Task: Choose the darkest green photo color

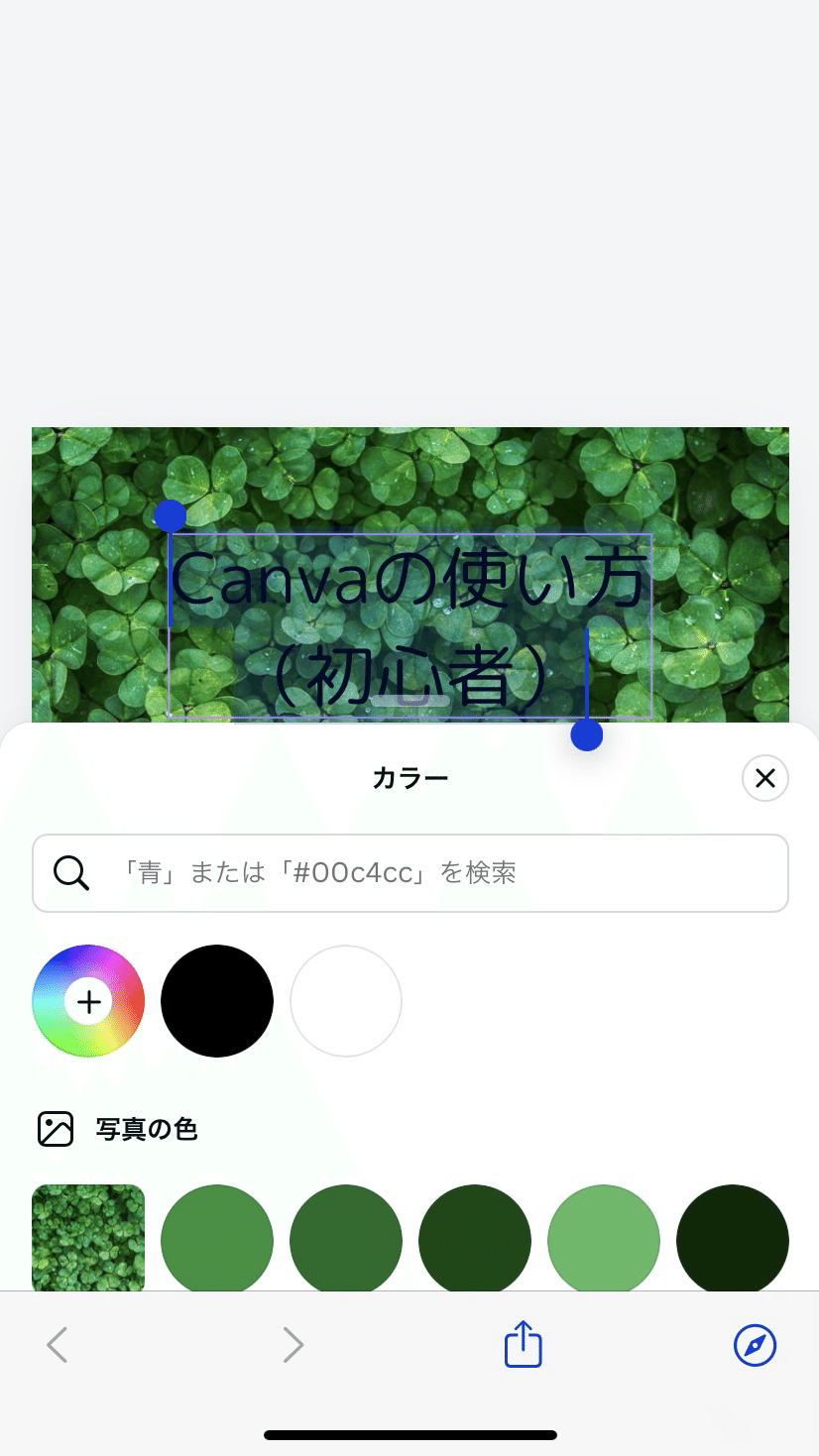Action: pos(733,1239)
